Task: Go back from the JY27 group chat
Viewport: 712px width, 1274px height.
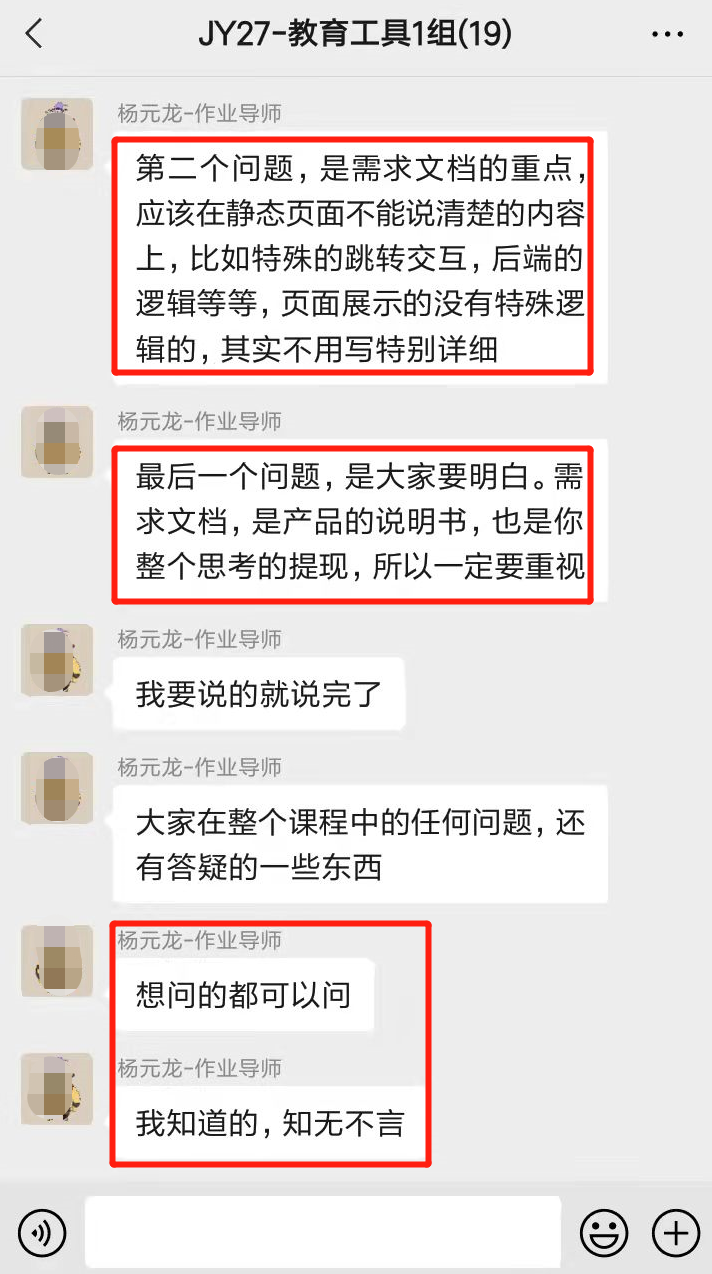Action: pyautogui.click(x=34, y=35)
